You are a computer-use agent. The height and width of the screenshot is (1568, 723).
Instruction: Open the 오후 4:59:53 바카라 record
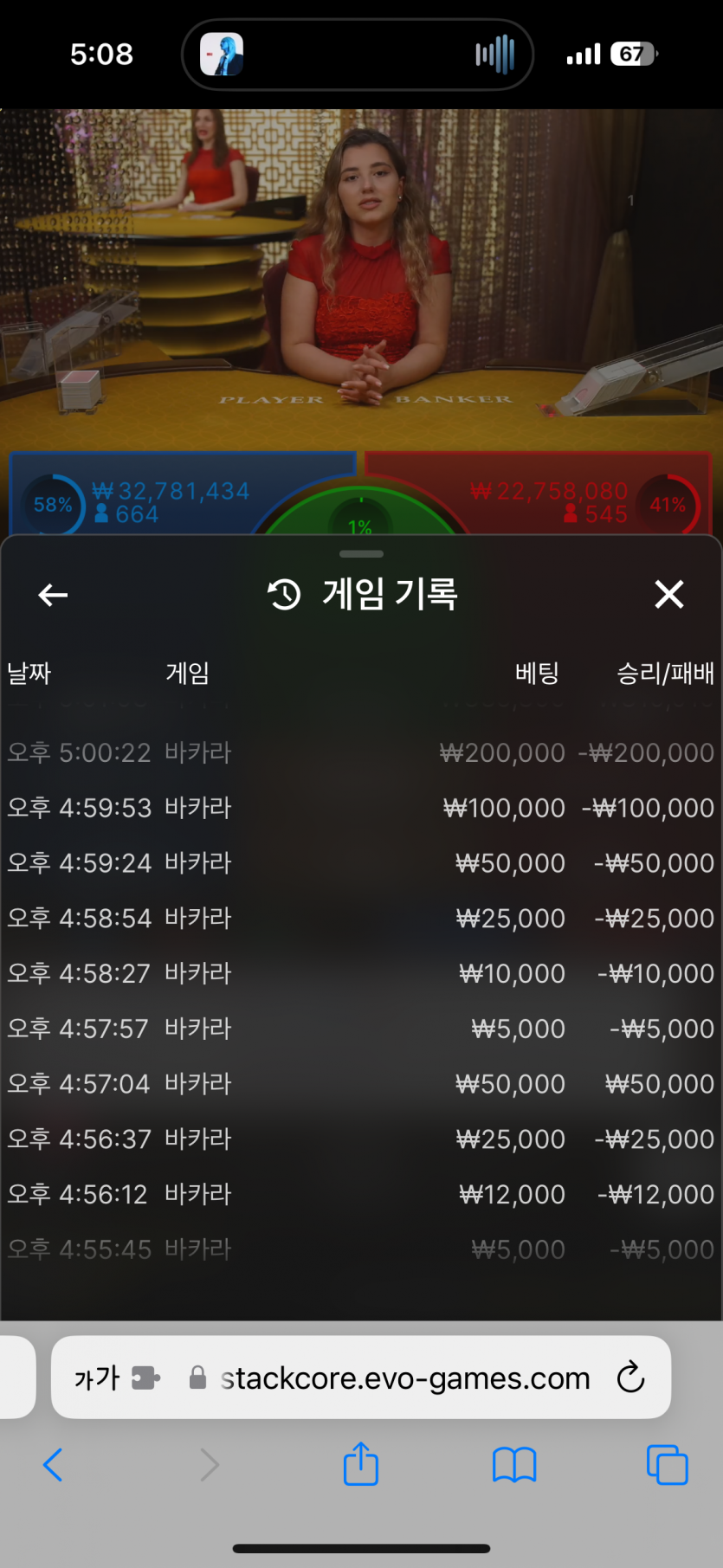pos(360,808)
